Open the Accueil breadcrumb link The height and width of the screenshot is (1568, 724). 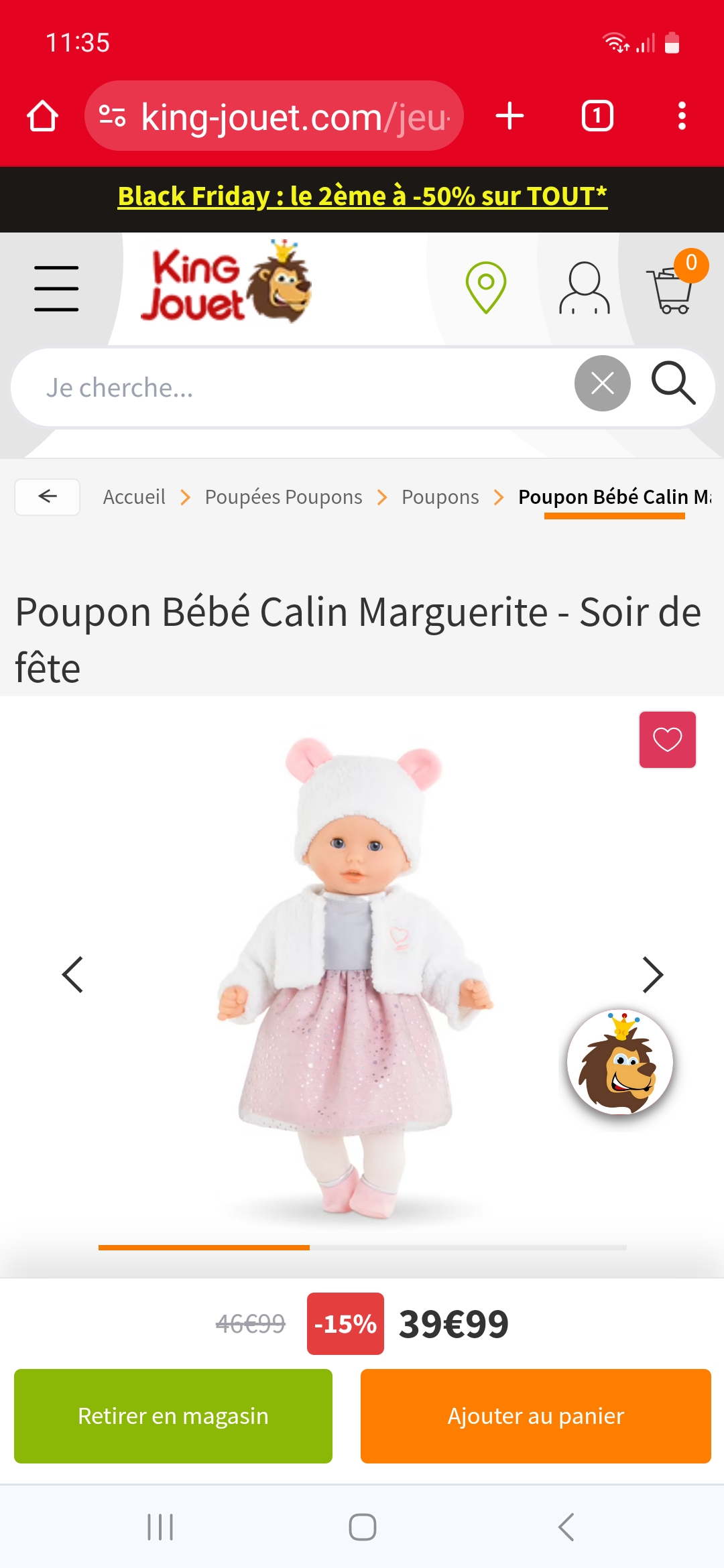tap(134, 497)
